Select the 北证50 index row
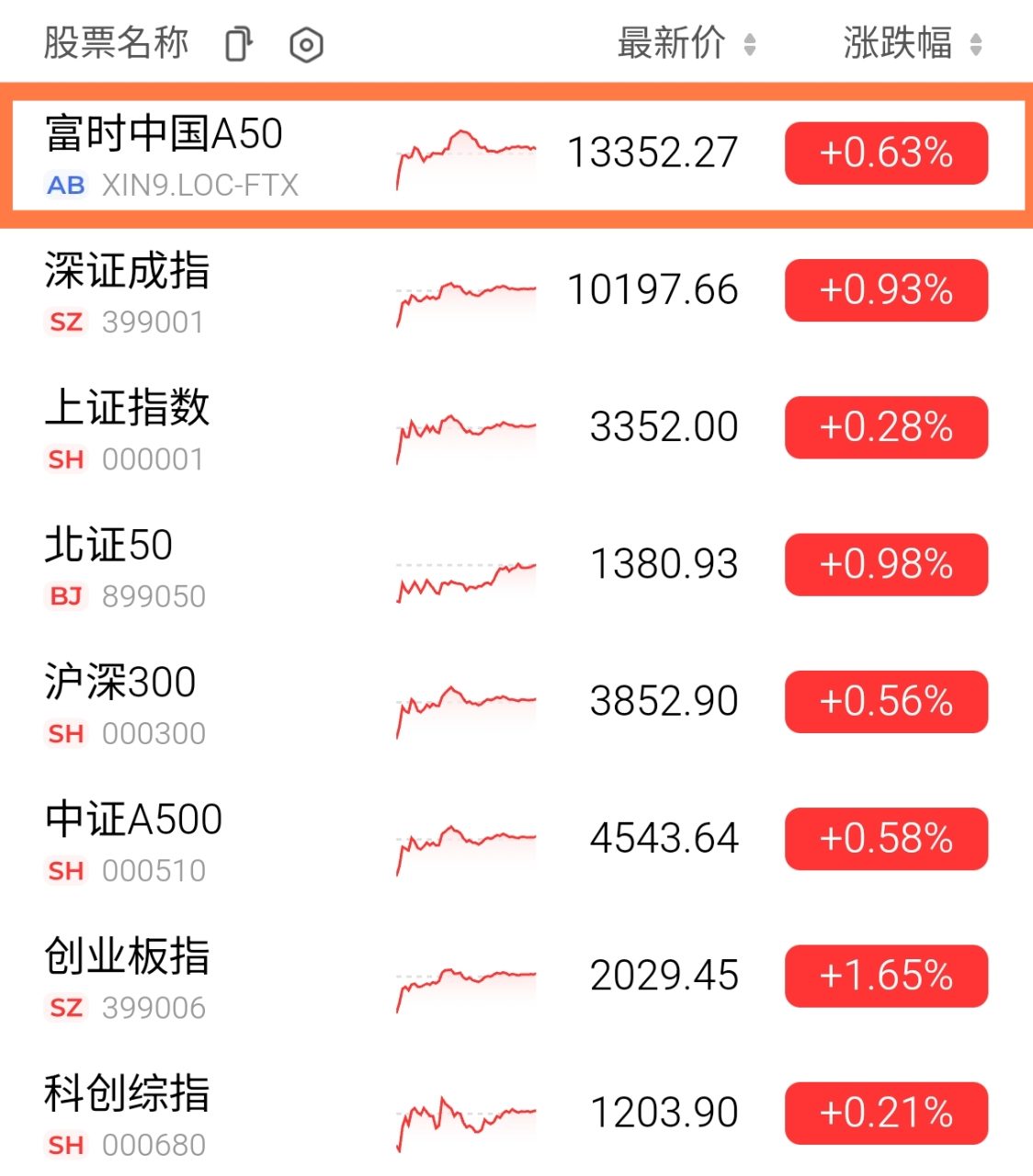The height and width of the screenshot is (1176, 1033). tap(109, 546)
